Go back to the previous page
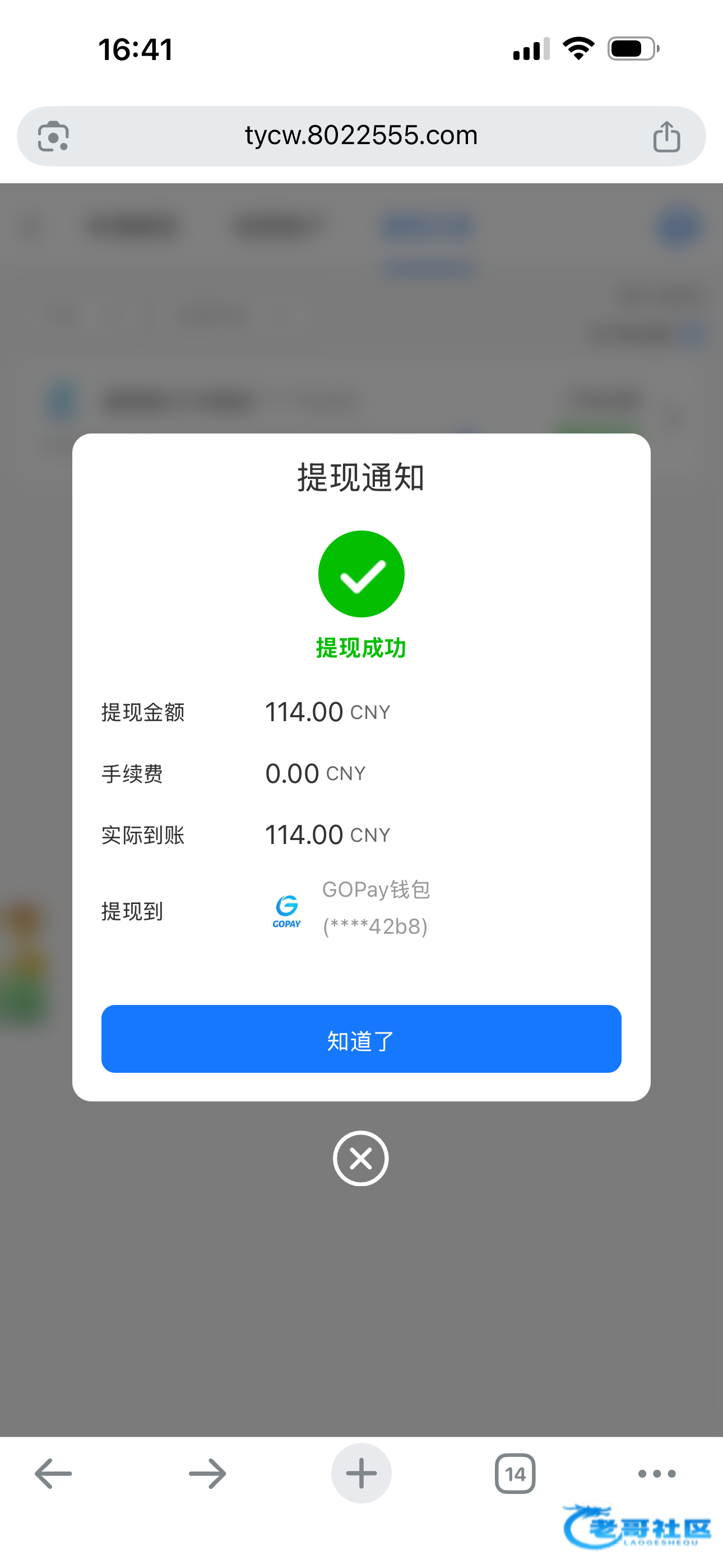Image resolution: width=723 pixels, height=1568 pixels. click(x=54, y=1473)
